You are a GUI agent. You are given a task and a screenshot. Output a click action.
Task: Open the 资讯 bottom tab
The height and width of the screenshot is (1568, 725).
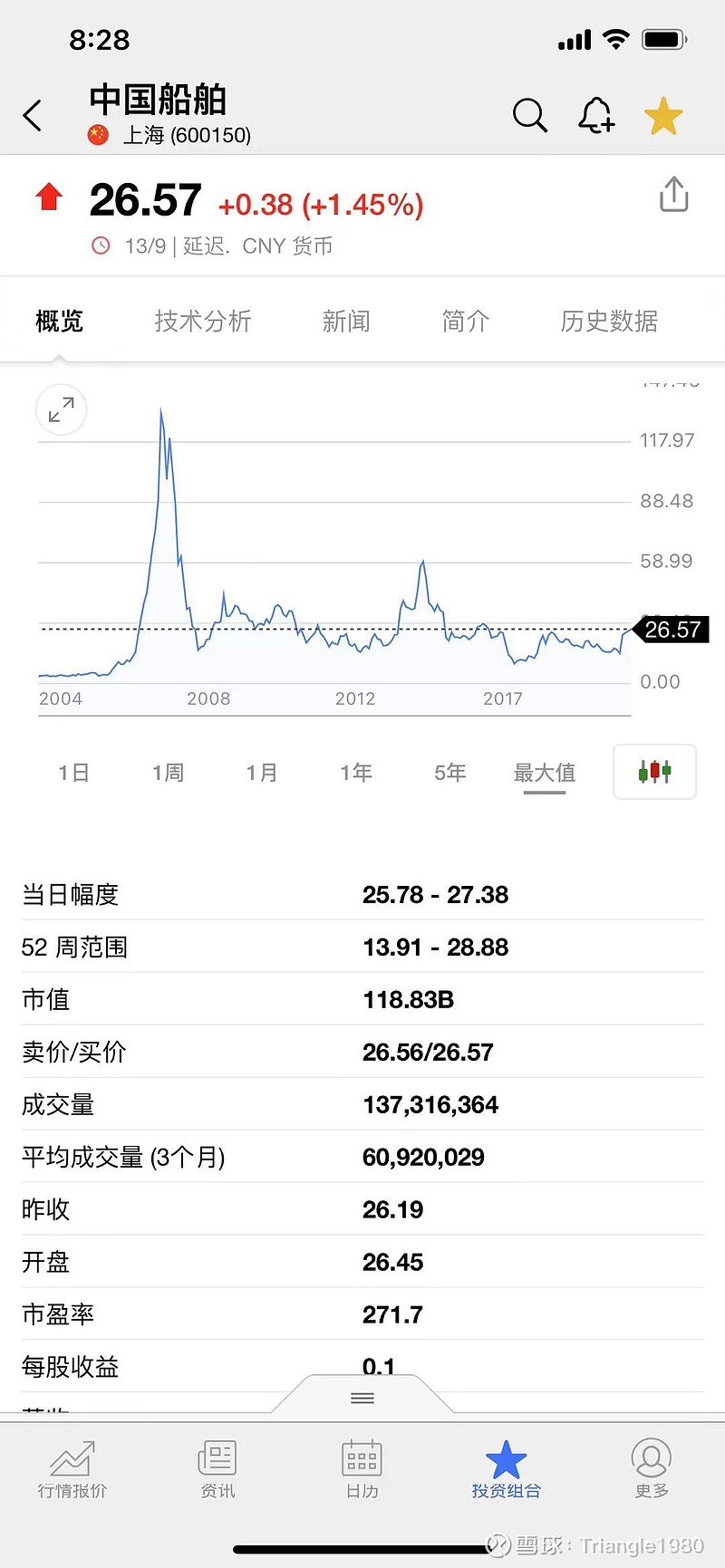217,1469
